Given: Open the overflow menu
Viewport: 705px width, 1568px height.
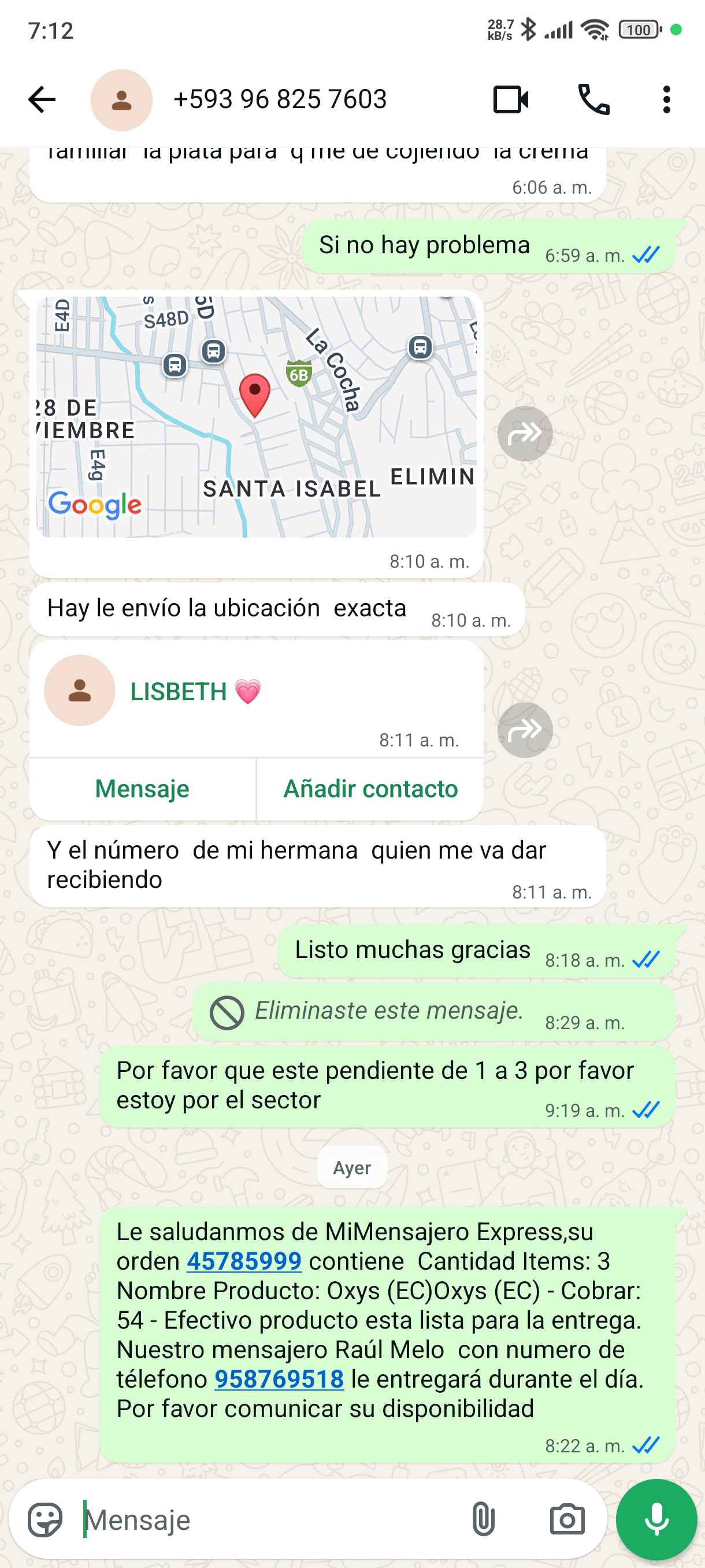Looking at the screenshot, I should 667,99.
